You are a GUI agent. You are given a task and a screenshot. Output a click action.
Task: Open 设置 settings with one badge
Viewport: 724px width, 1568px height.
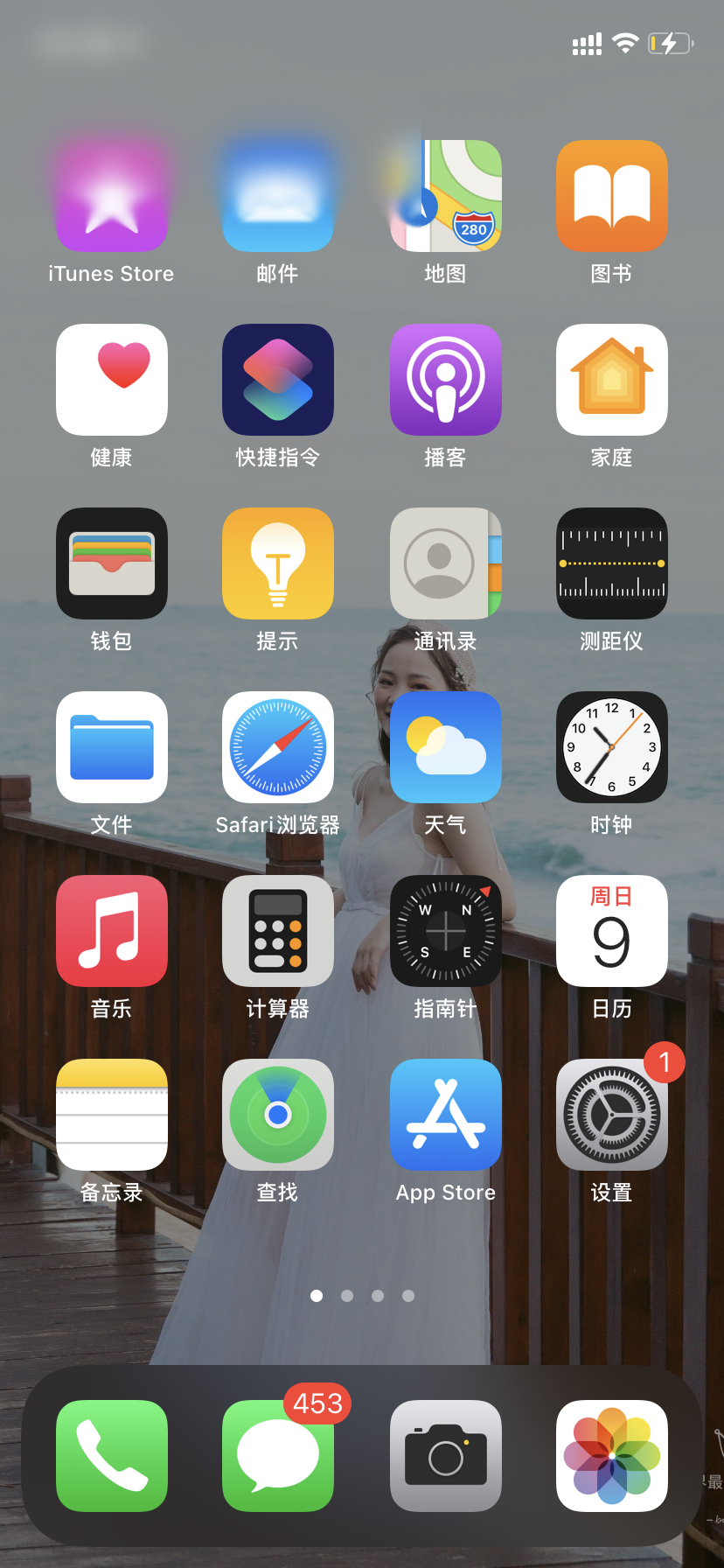(612, 1115)
